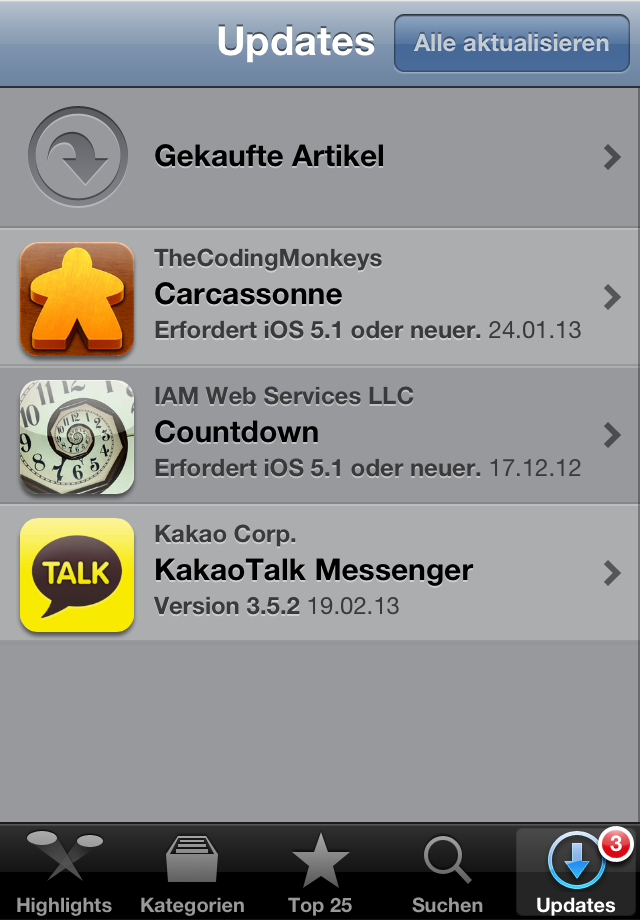Open the Countdown update entry
Viewport: 640px width, 920px height.
320,433
